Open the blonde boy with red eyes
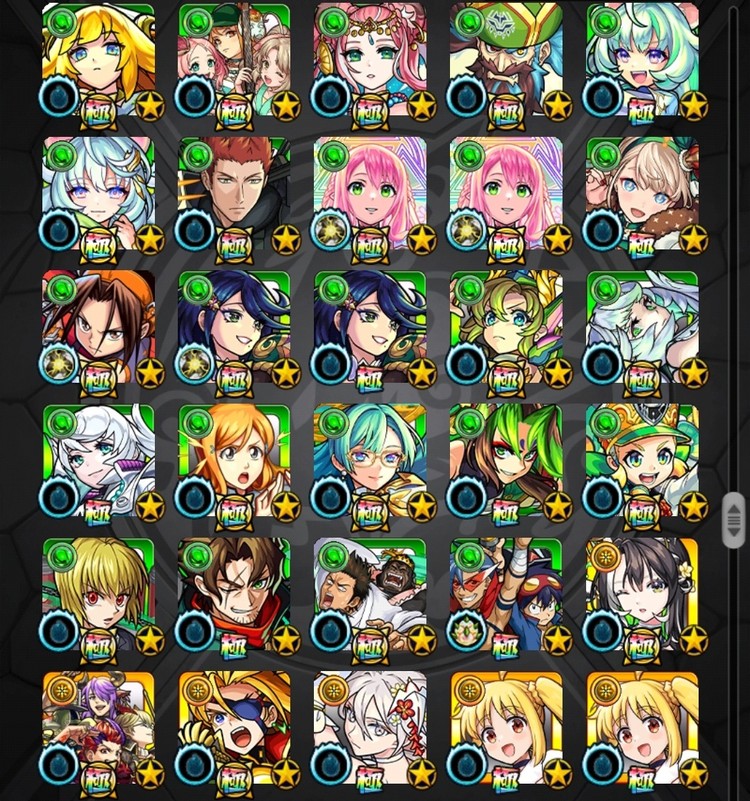This screenshot has height=801, width=750. click(x=98, y=594)
